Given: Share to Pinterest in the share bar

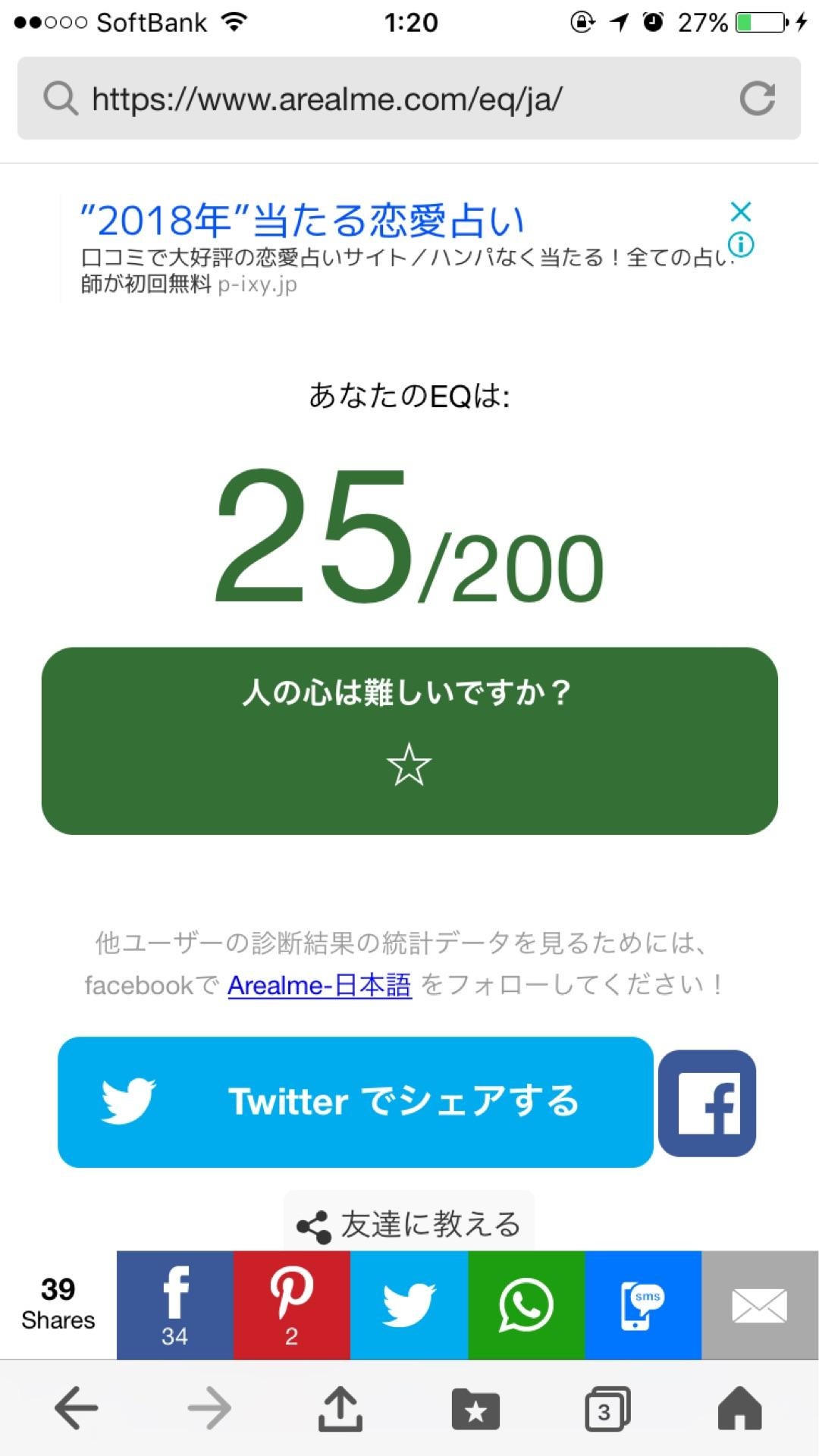Looking at the screenshot, I should [291, 1305].
